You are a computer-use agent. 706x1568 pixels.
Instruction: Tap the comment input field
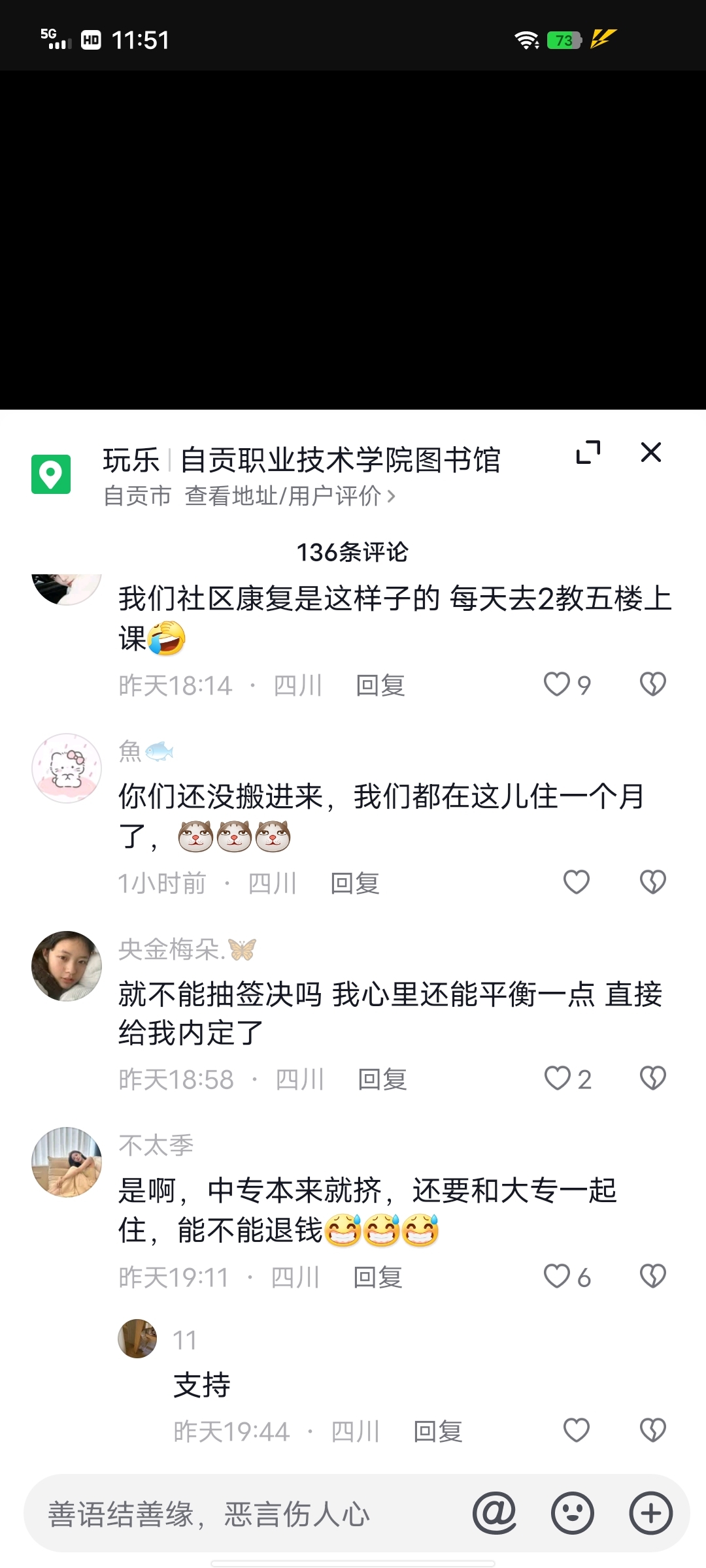tap(248, 1514)
